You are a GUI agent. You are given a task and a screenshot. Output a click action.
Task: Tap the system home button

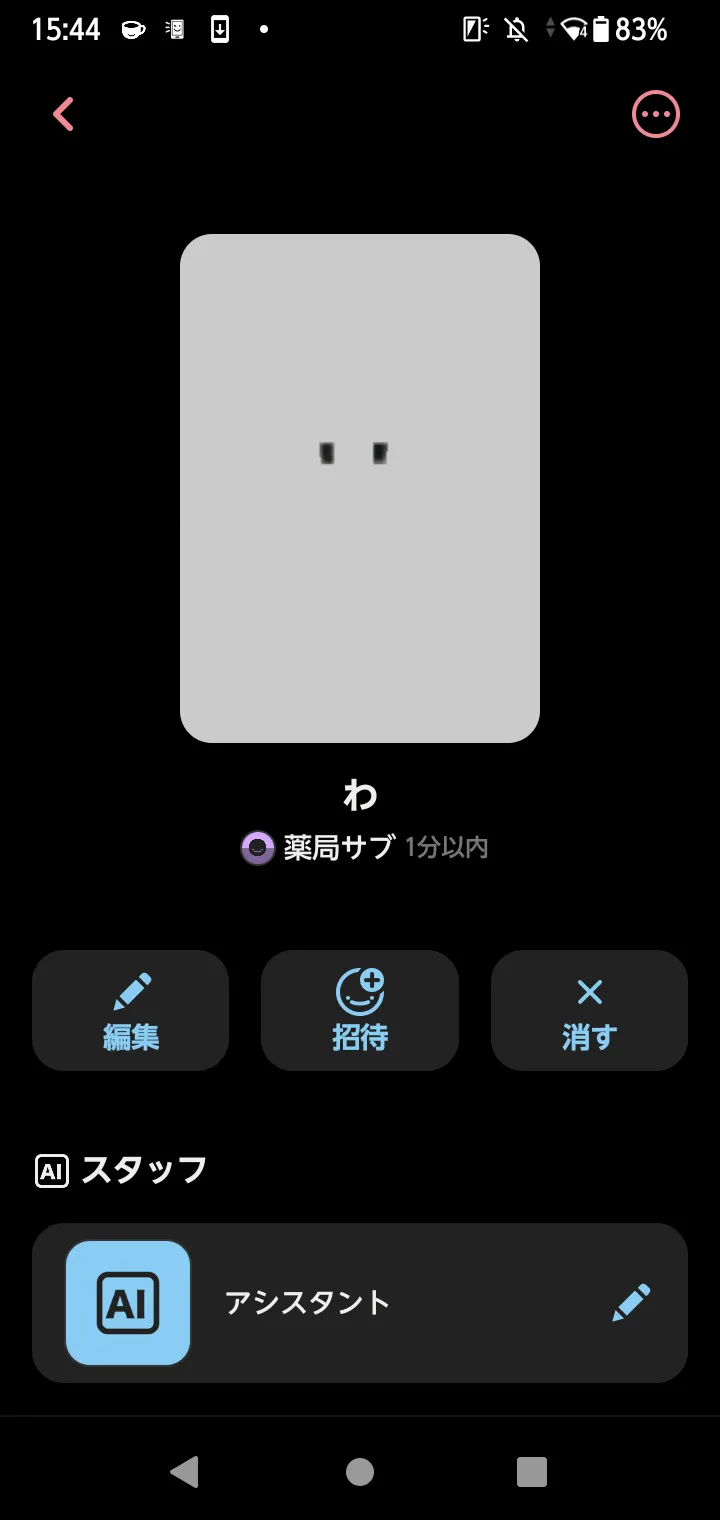pos(360,1471)
